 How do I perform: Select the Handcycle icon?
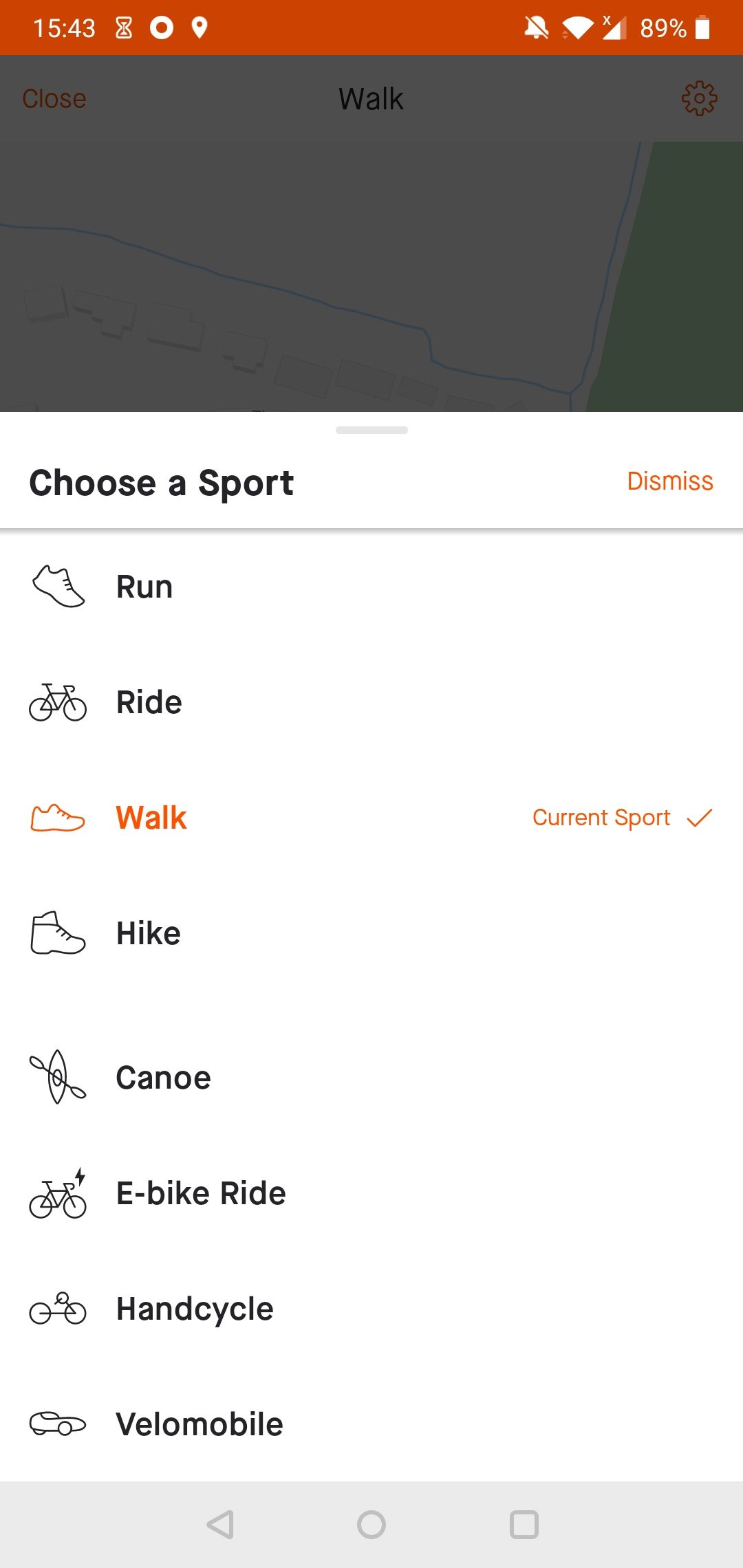(58, 1309)
